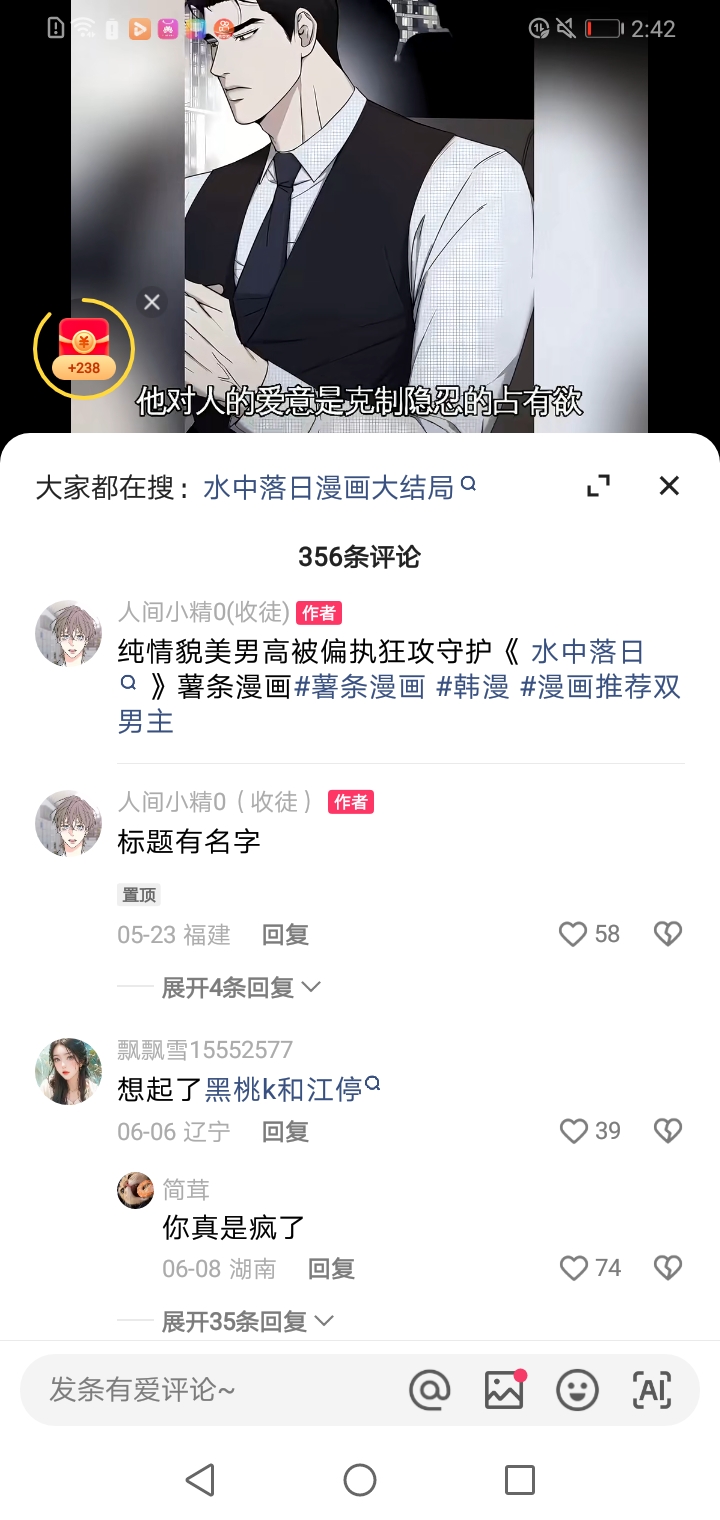Search 水中落日漫画大结局 suggestion
The width and height of the screenshot is (720, 1520).
click(x=329, y=487)
